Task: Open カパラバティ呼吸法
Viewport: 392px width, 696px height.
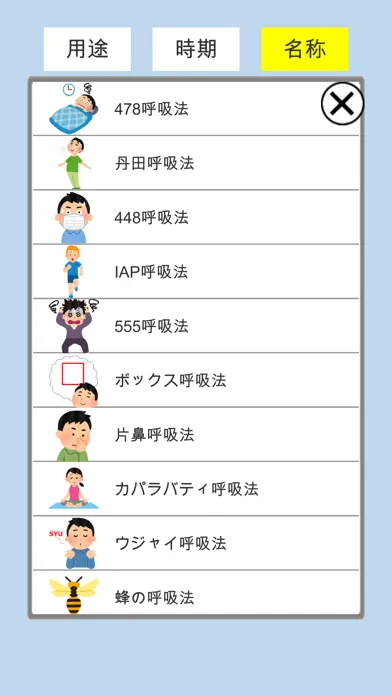Action: (x=196, y=489)
